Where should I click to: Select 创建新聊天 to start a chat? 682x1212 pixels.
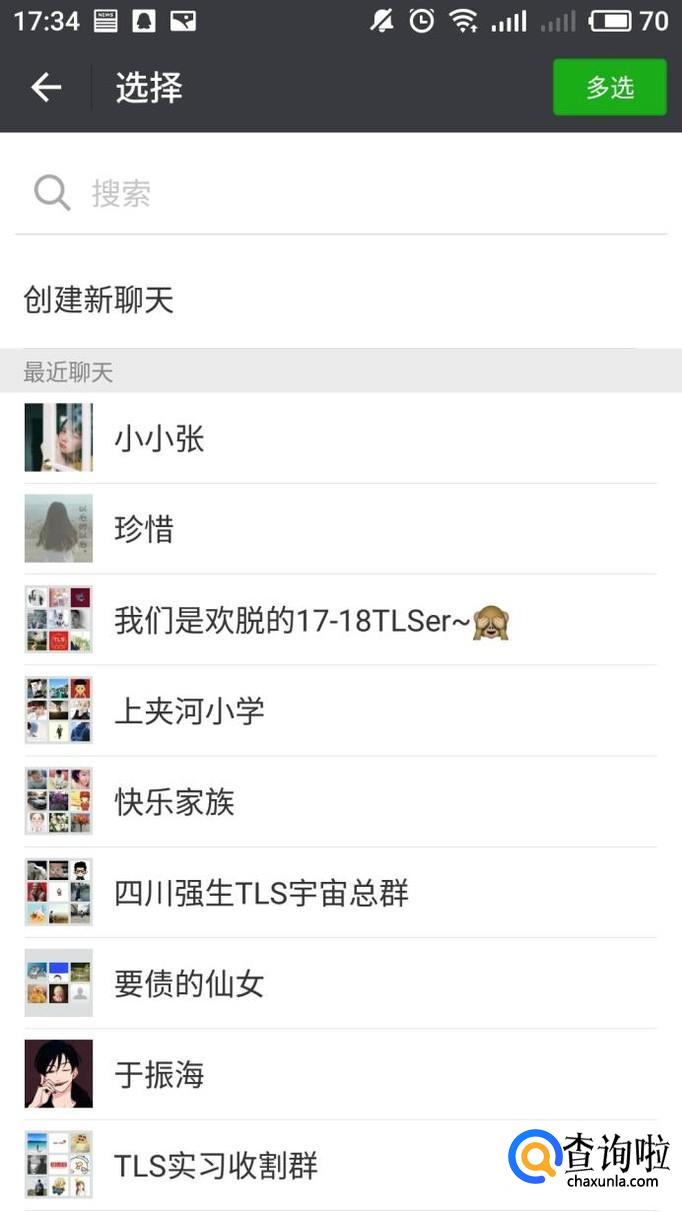click(x=100, y=300)
